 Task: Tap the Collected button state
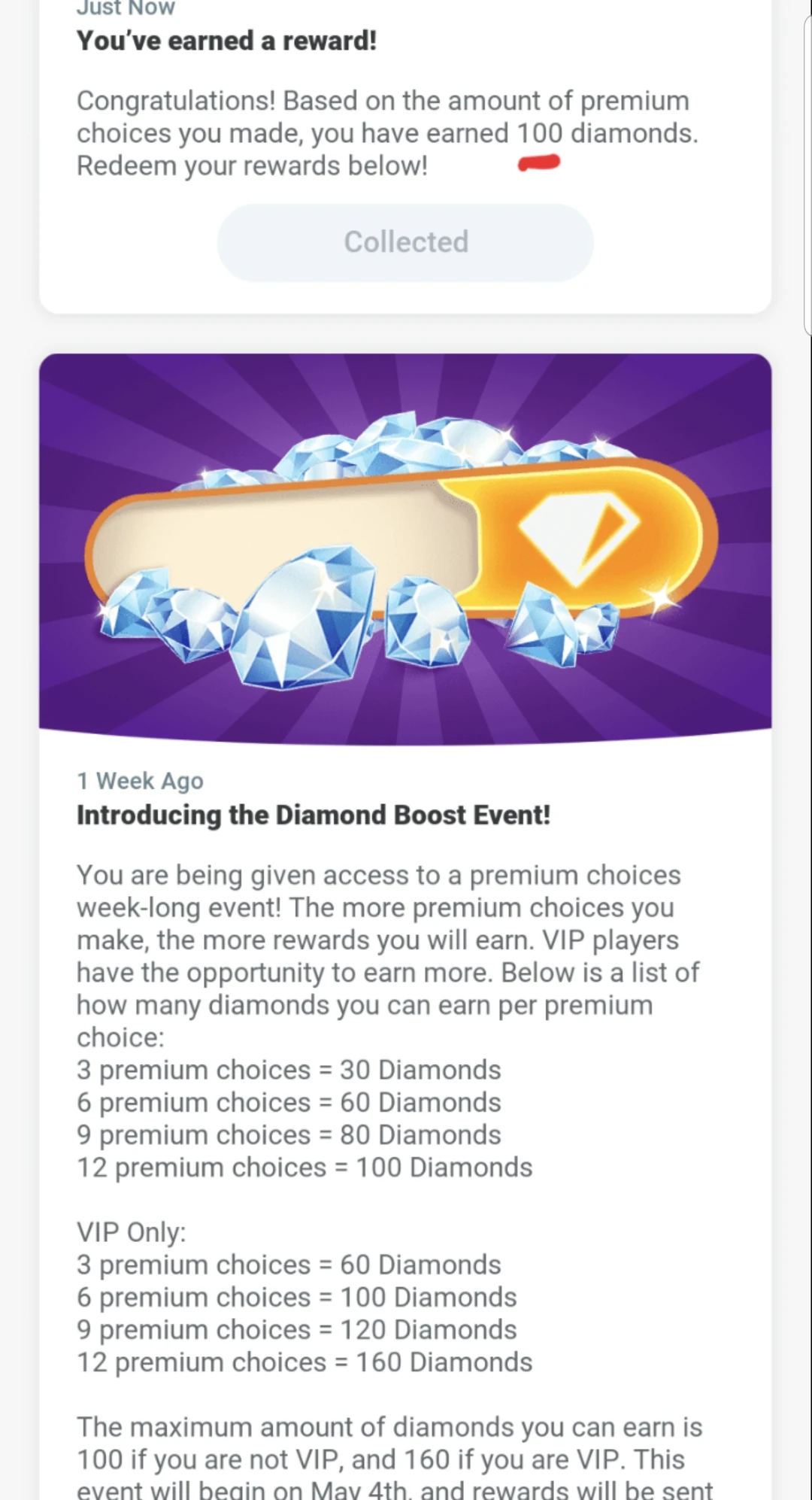[x=404, y=242]
